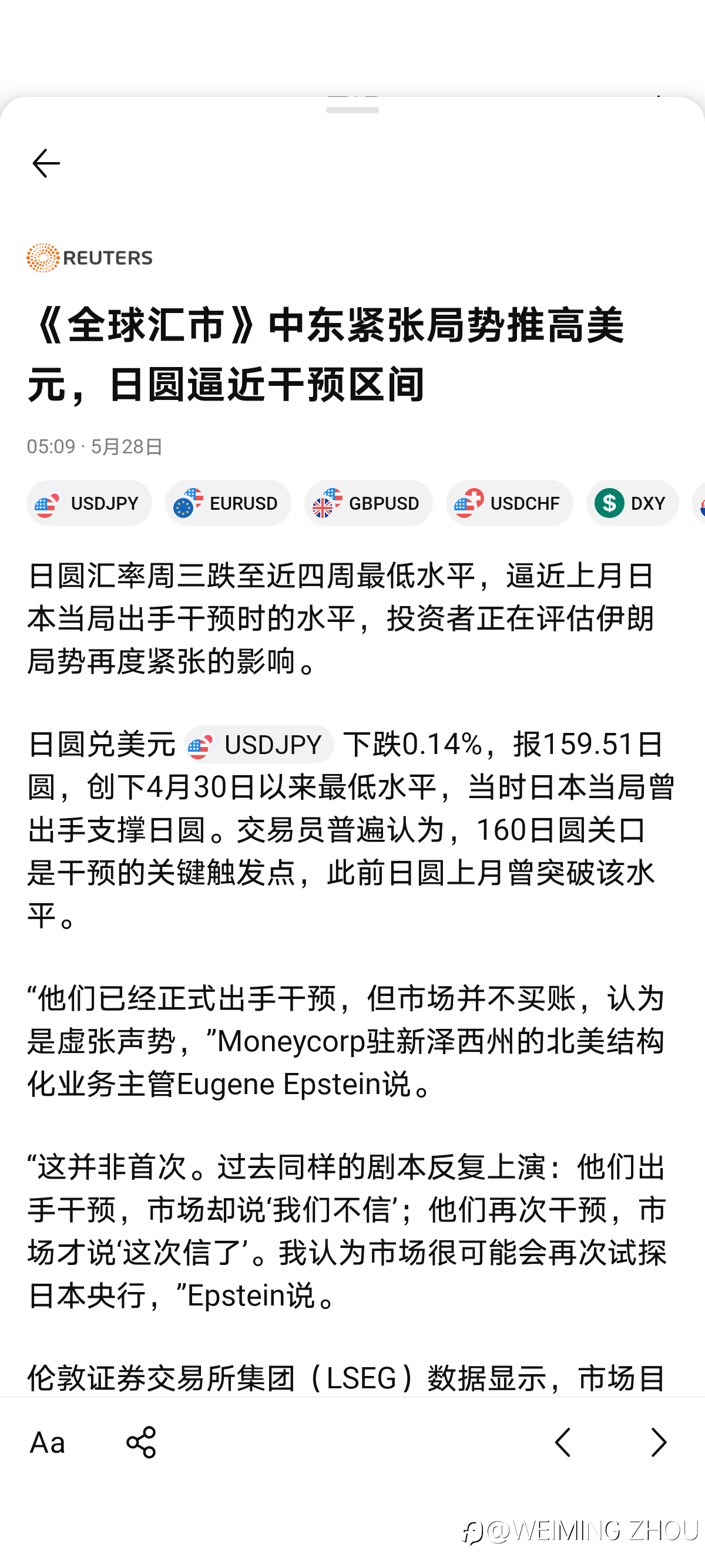Image resolution: width=705 pixels, height=1568 pixels.
Task: Tap the inline USDJPY link in the article text
Action: pyautogui.click(x=259, y=745)
